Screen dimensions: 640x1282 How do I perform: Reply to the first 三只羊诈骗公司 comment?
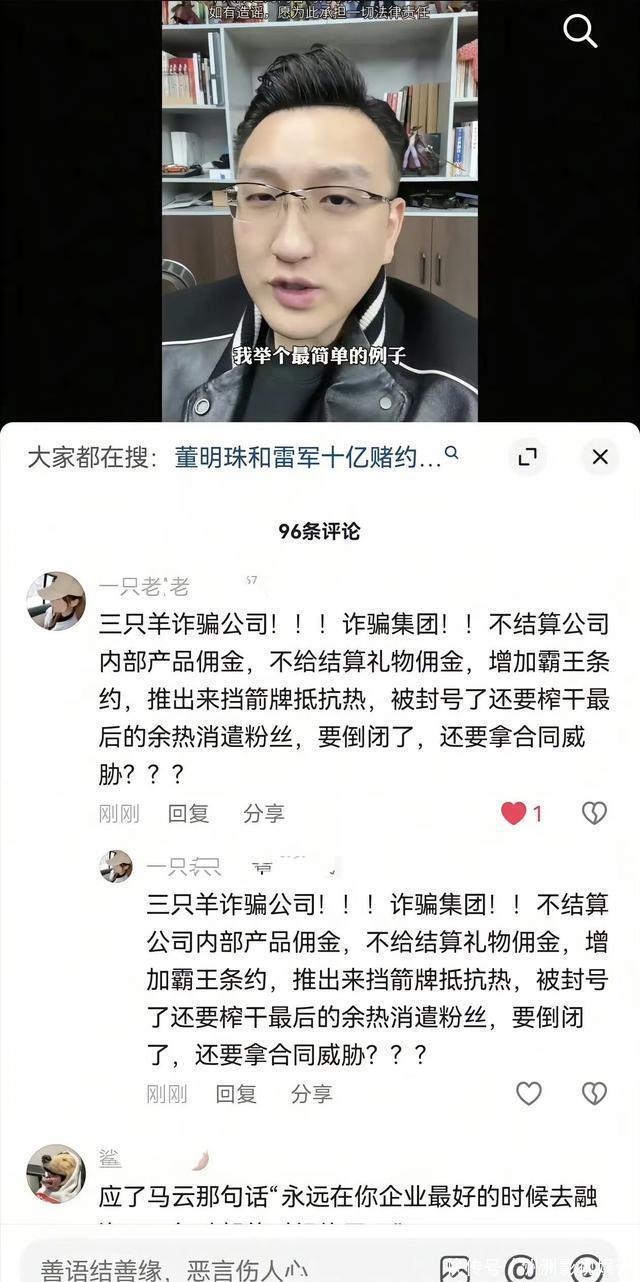[188, 814]
